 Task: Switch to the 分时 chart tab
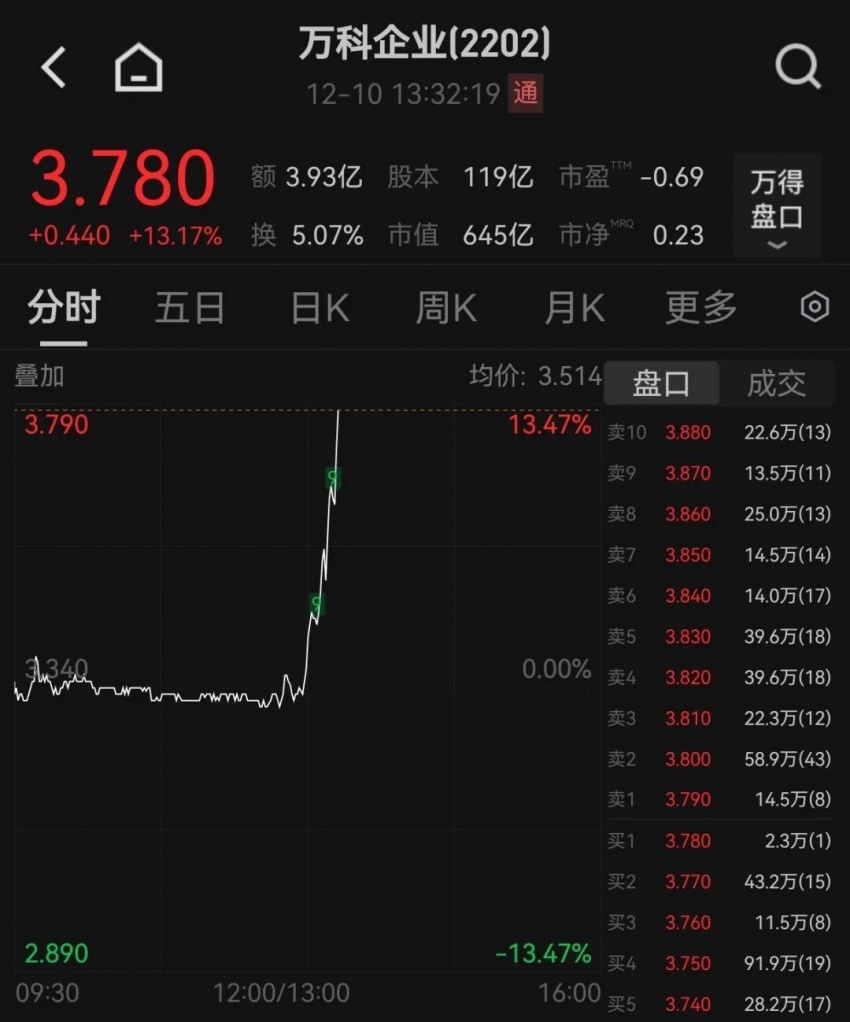[64, 308]
